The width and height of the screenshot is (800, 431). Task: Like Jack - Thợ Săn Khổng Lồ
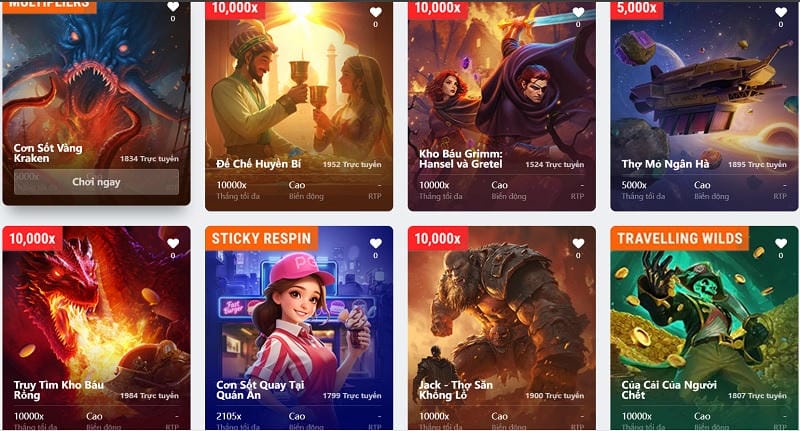(578, 243)
